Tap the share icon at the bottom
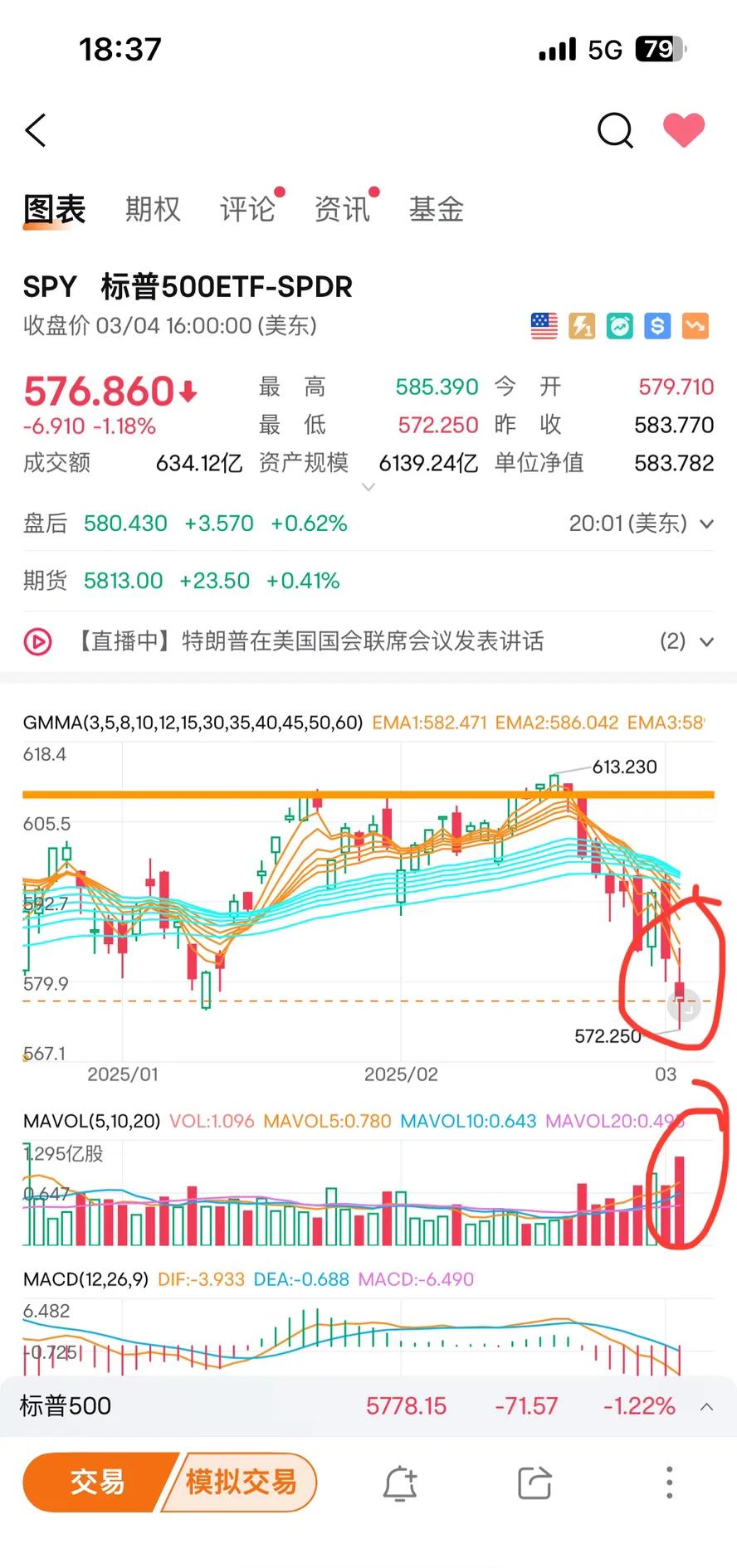 pos(534,1482)
